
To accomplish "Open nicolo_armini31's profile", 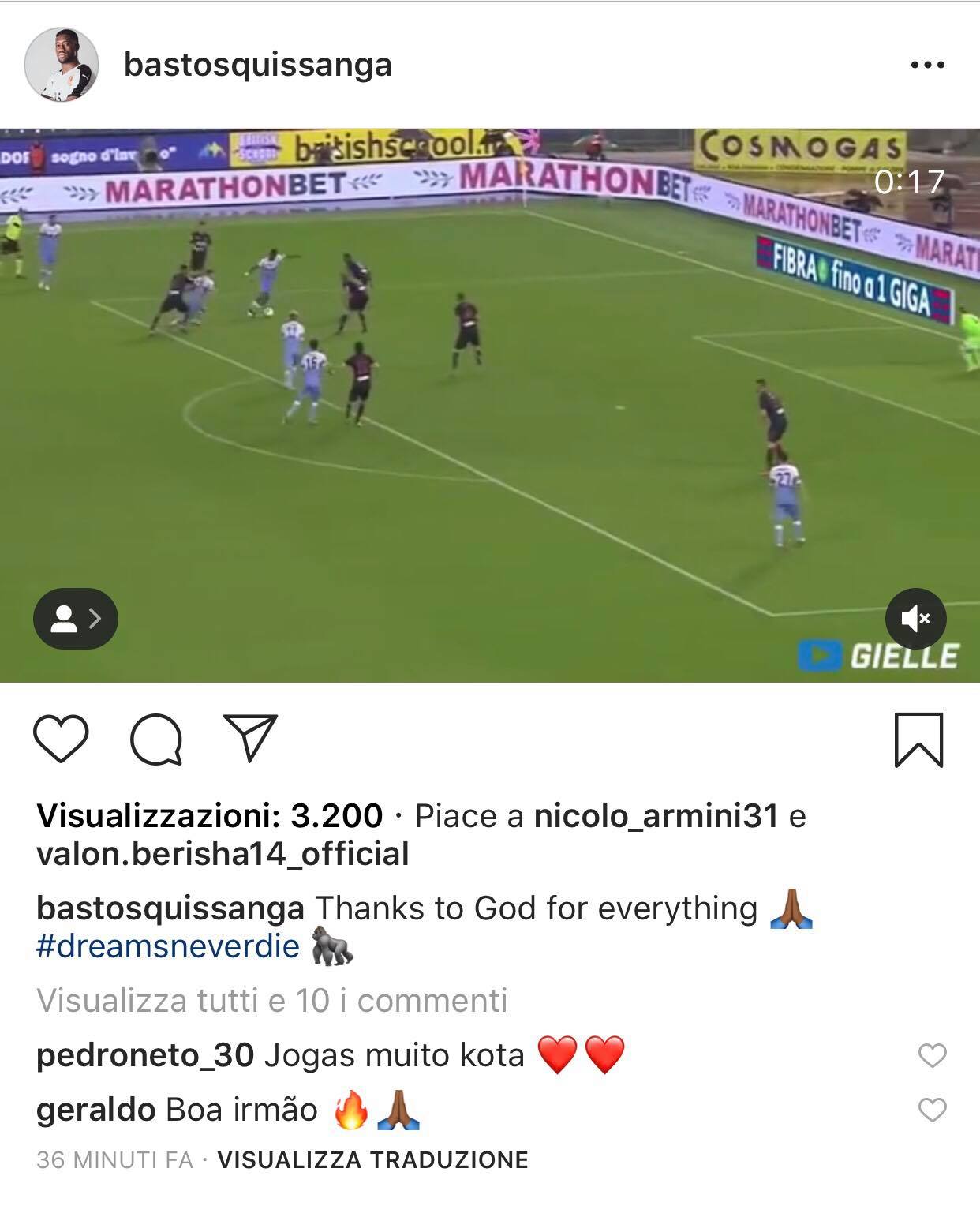I will [x=656, y=816].
